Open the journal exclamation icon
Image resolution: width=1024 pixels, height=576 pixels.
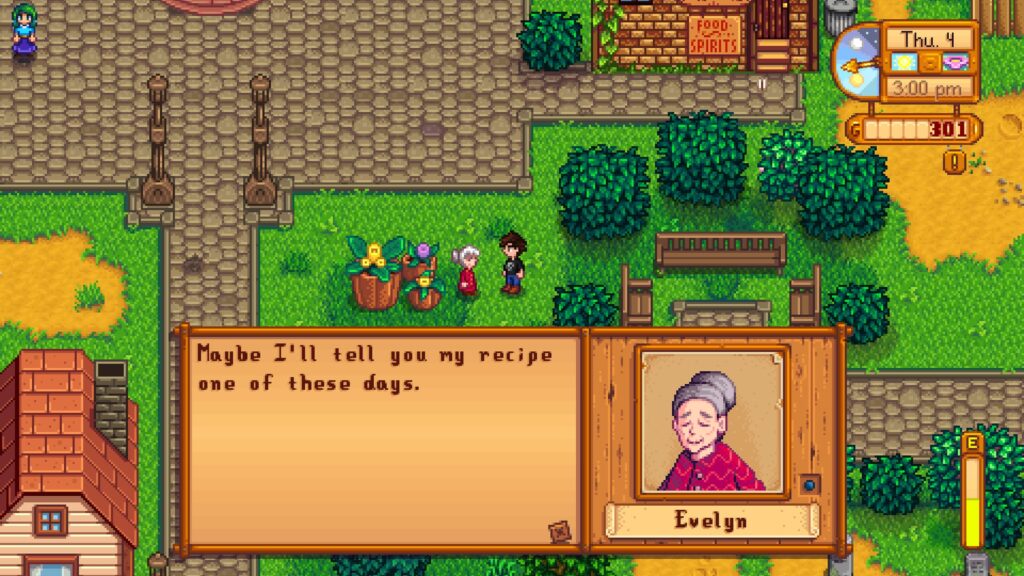tap(954, 161)
